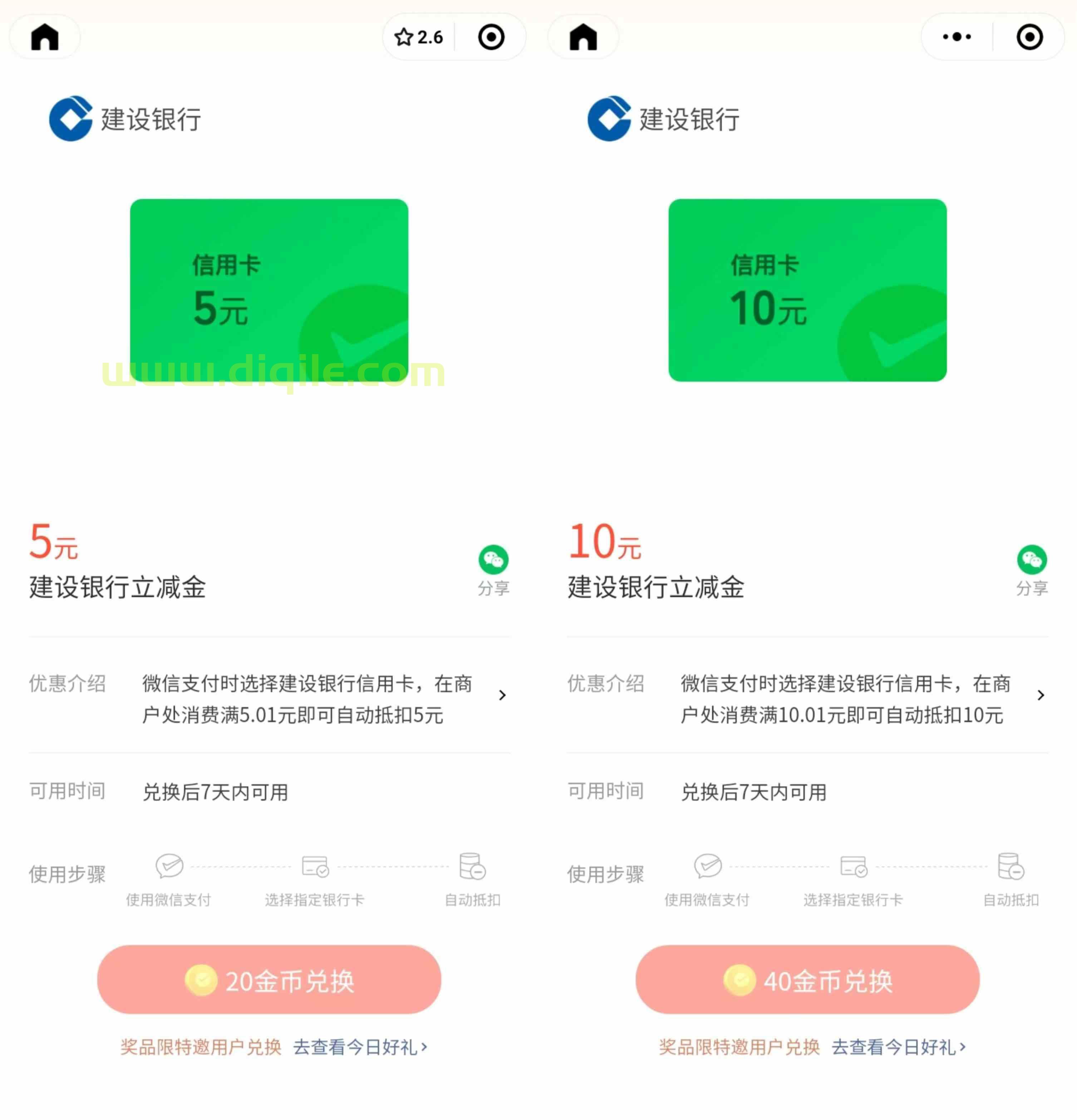Open the three-dot overflow menu
Image resolution: width=1077 pixels, height=1120 pixels.
(956, 37)
